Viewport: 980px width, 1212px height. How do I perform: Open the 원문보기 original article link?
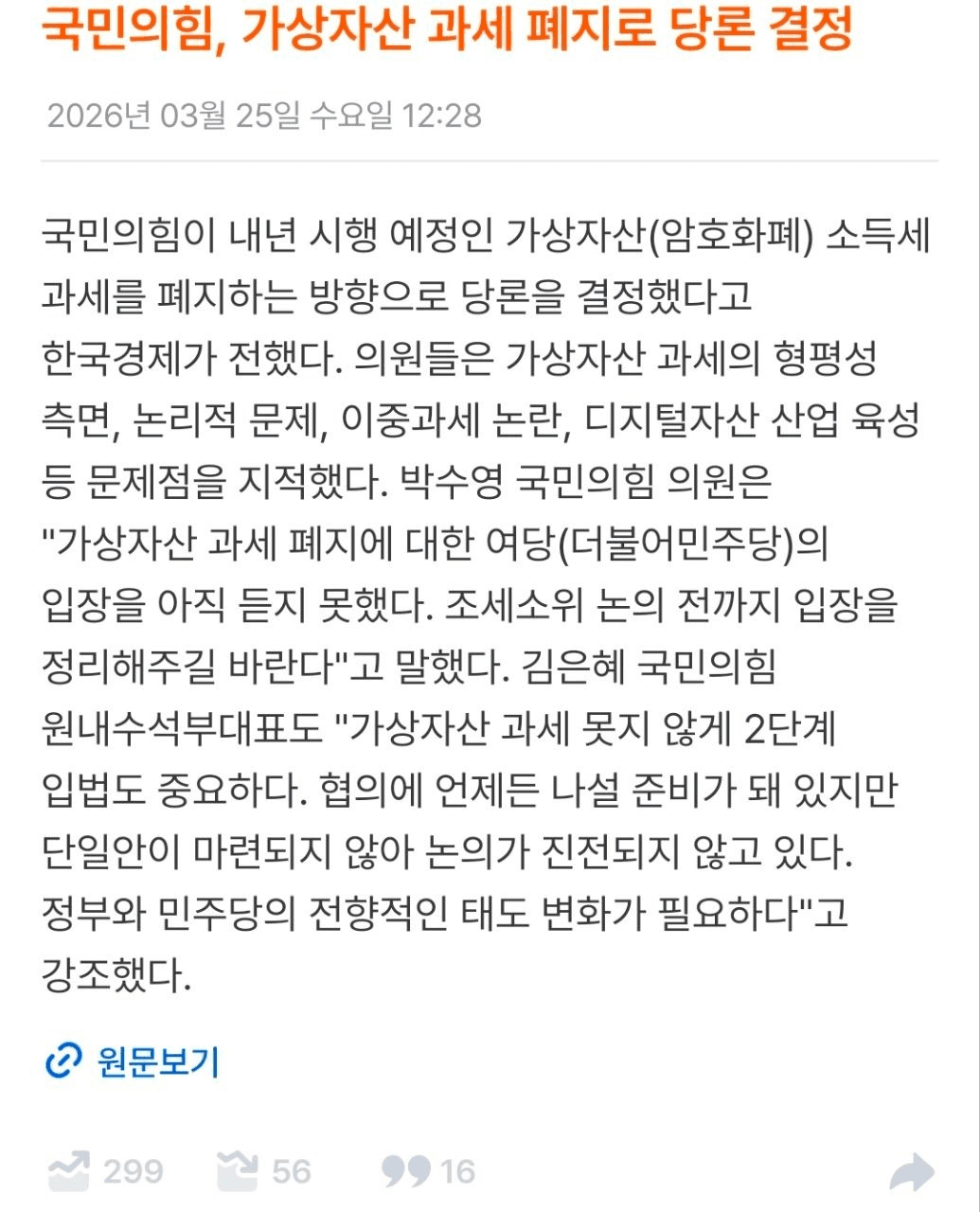(x=134, y=1060)
